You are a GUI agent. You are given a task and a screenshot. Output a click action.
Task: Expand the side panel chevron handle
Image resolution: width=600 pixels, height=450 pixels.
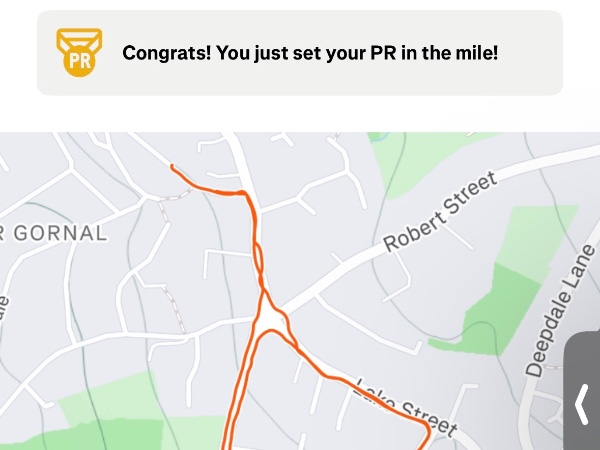[583, 403]
